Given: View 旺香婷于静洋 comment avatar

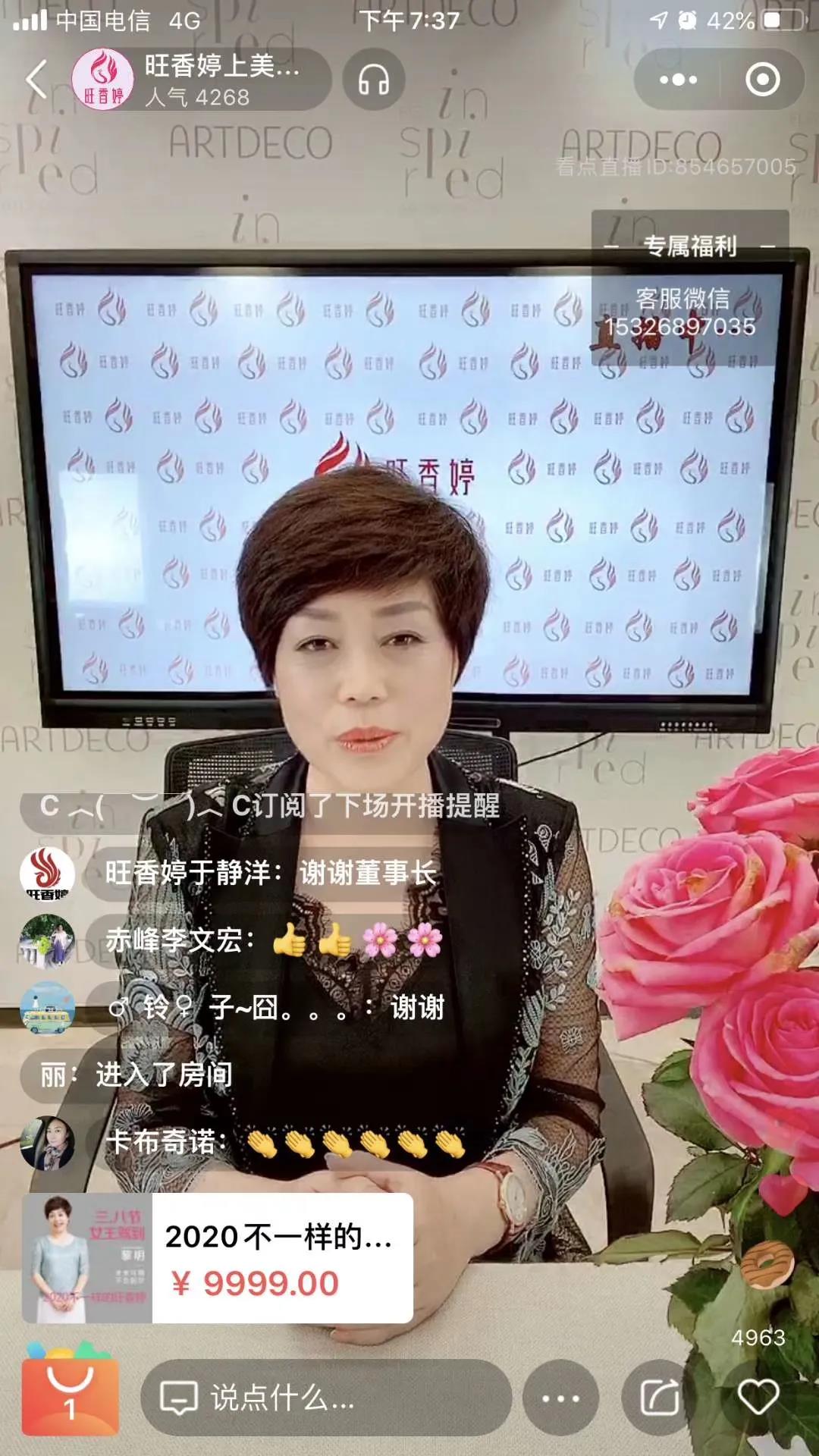Looking at the screenshot, I should pos(47,874).
